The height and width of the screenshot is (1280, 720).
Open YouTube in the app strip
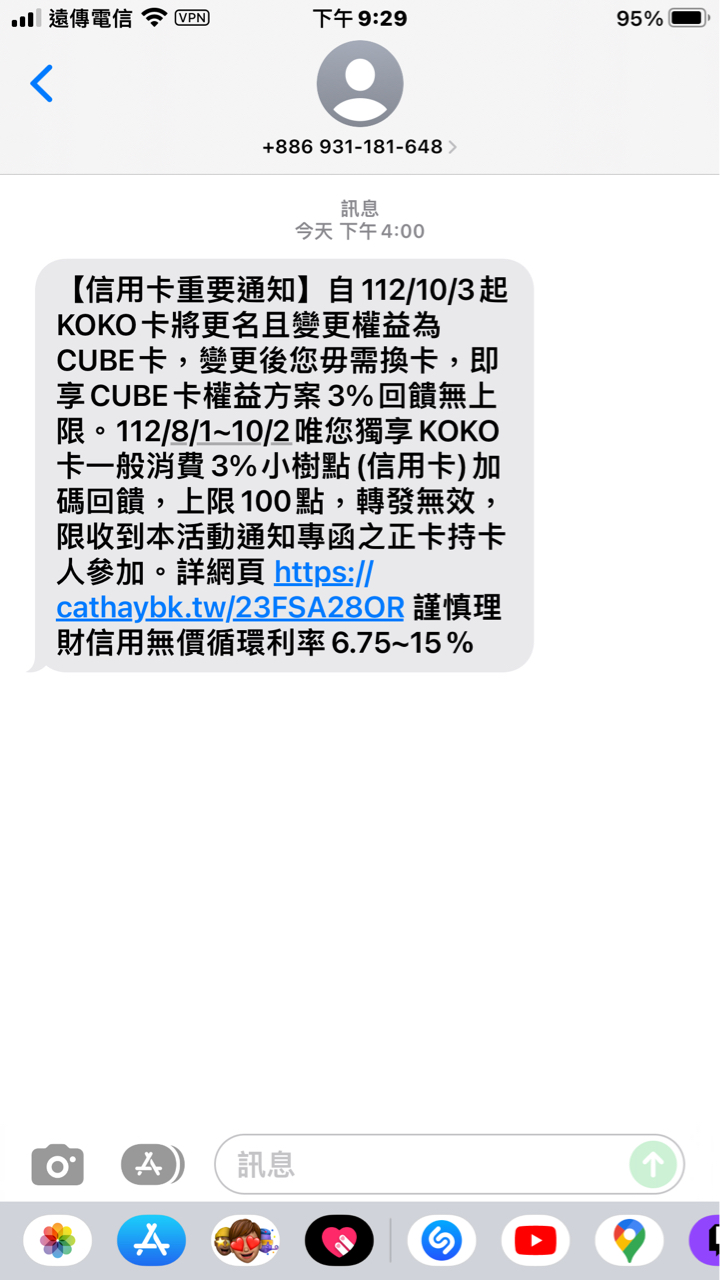[535, 1241]
